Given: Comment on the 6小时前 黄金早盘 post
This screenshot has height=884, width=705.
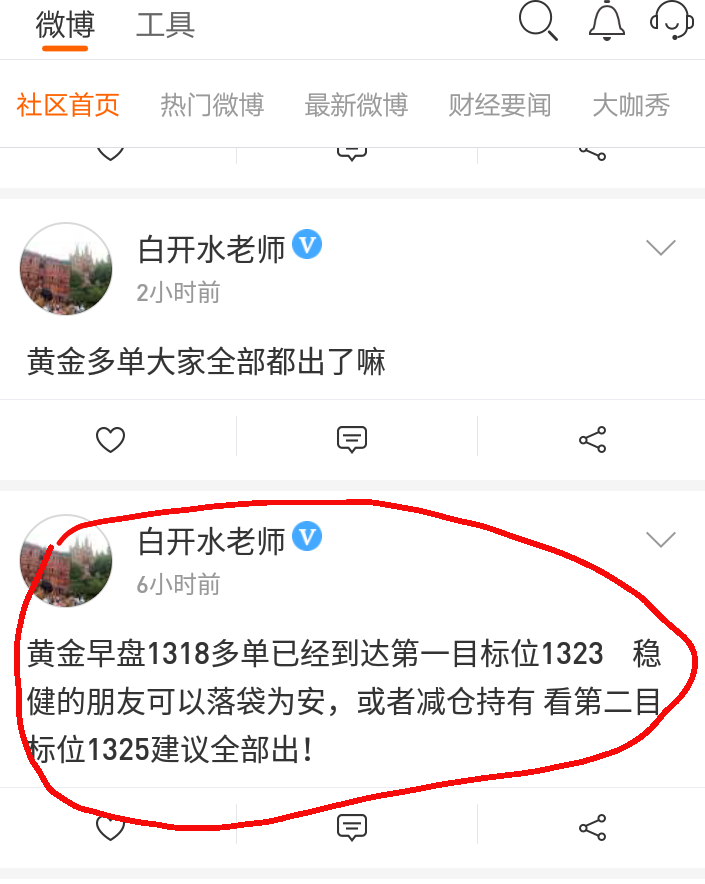Looking at the screenshot, I should tap(352, 828).
